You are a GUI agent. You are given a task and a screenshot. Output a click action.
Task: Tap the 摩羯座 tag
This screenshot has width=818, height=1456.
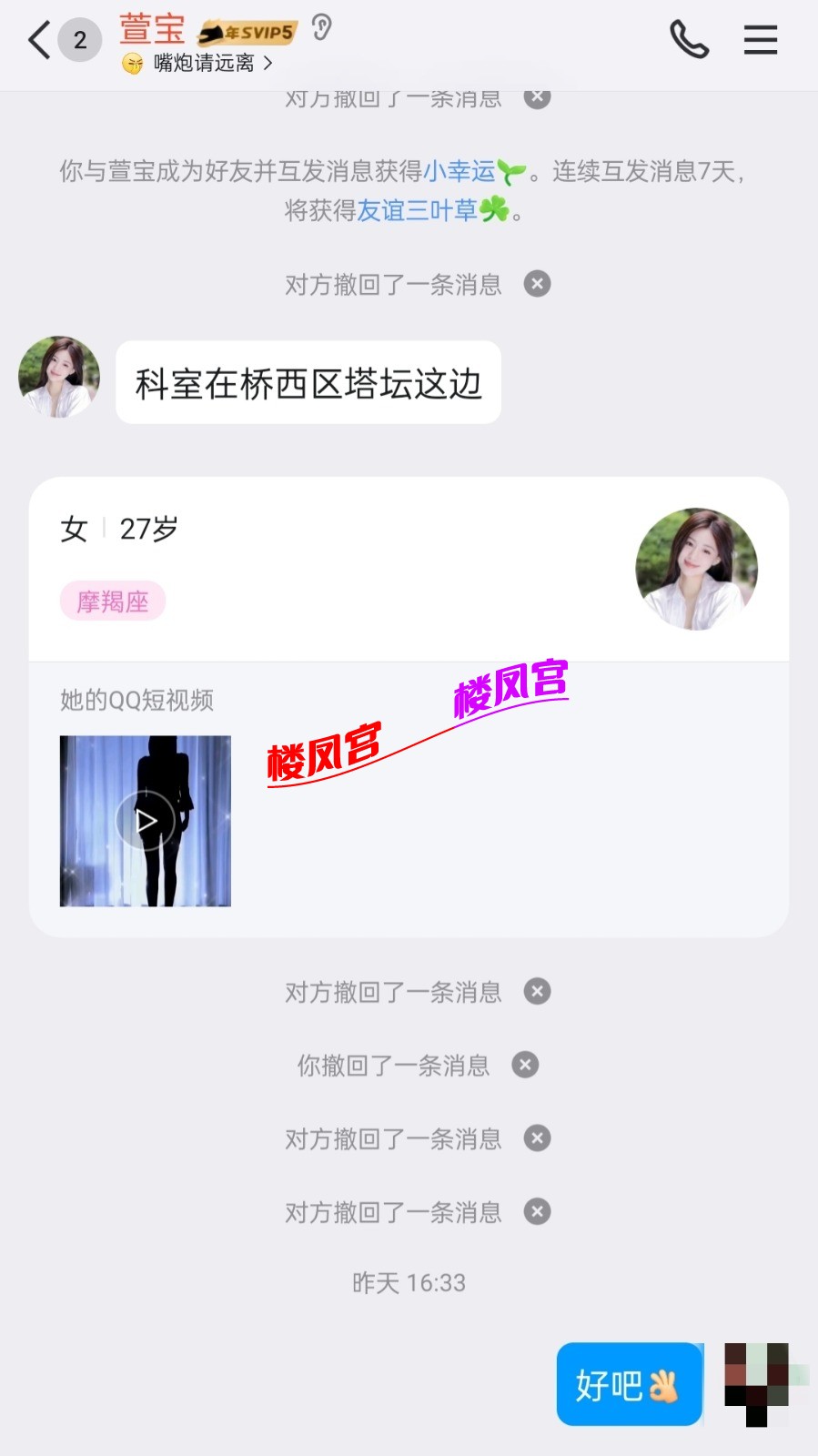(113, 602)
